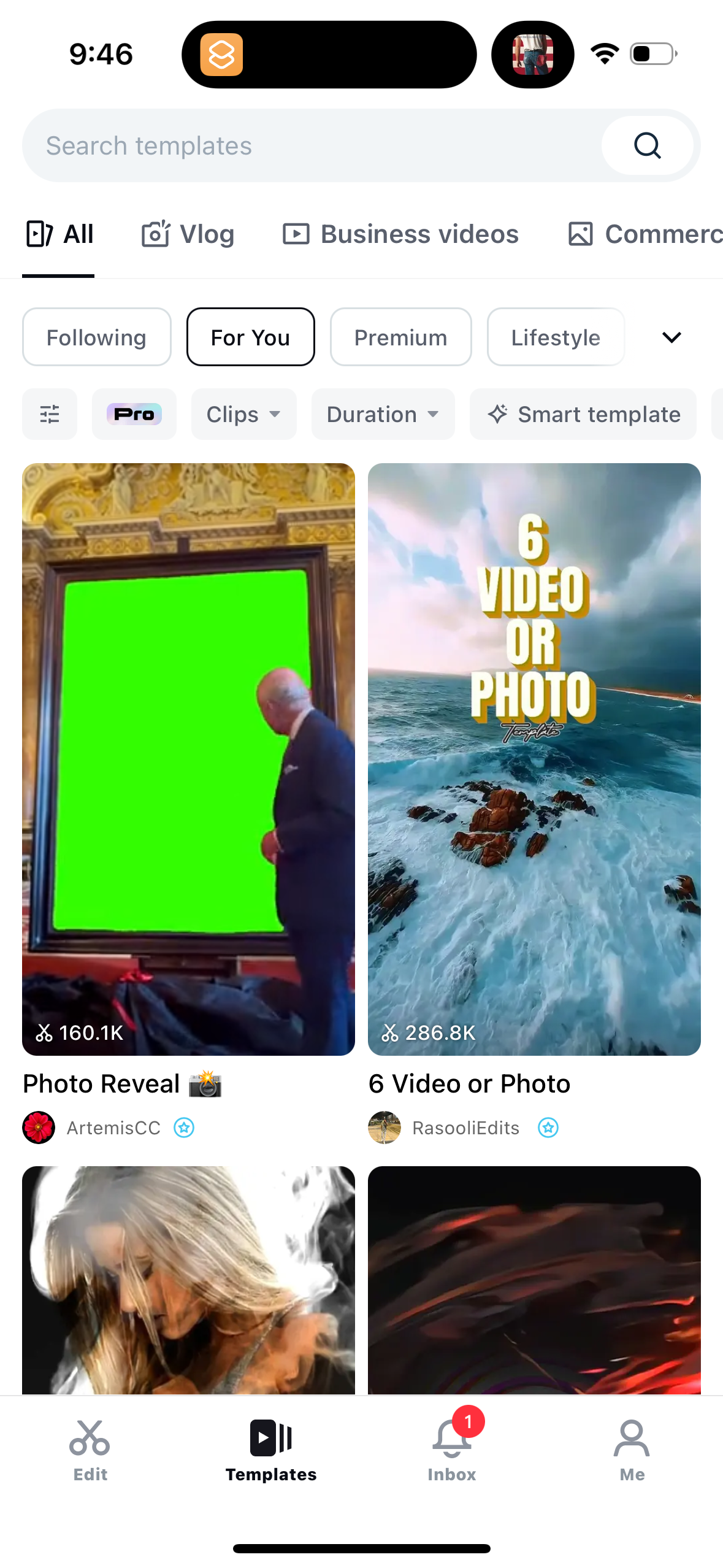This screenshot has width=723, height=1568.
Task: Open the Pro templates filter
Action: coord(134,414)
